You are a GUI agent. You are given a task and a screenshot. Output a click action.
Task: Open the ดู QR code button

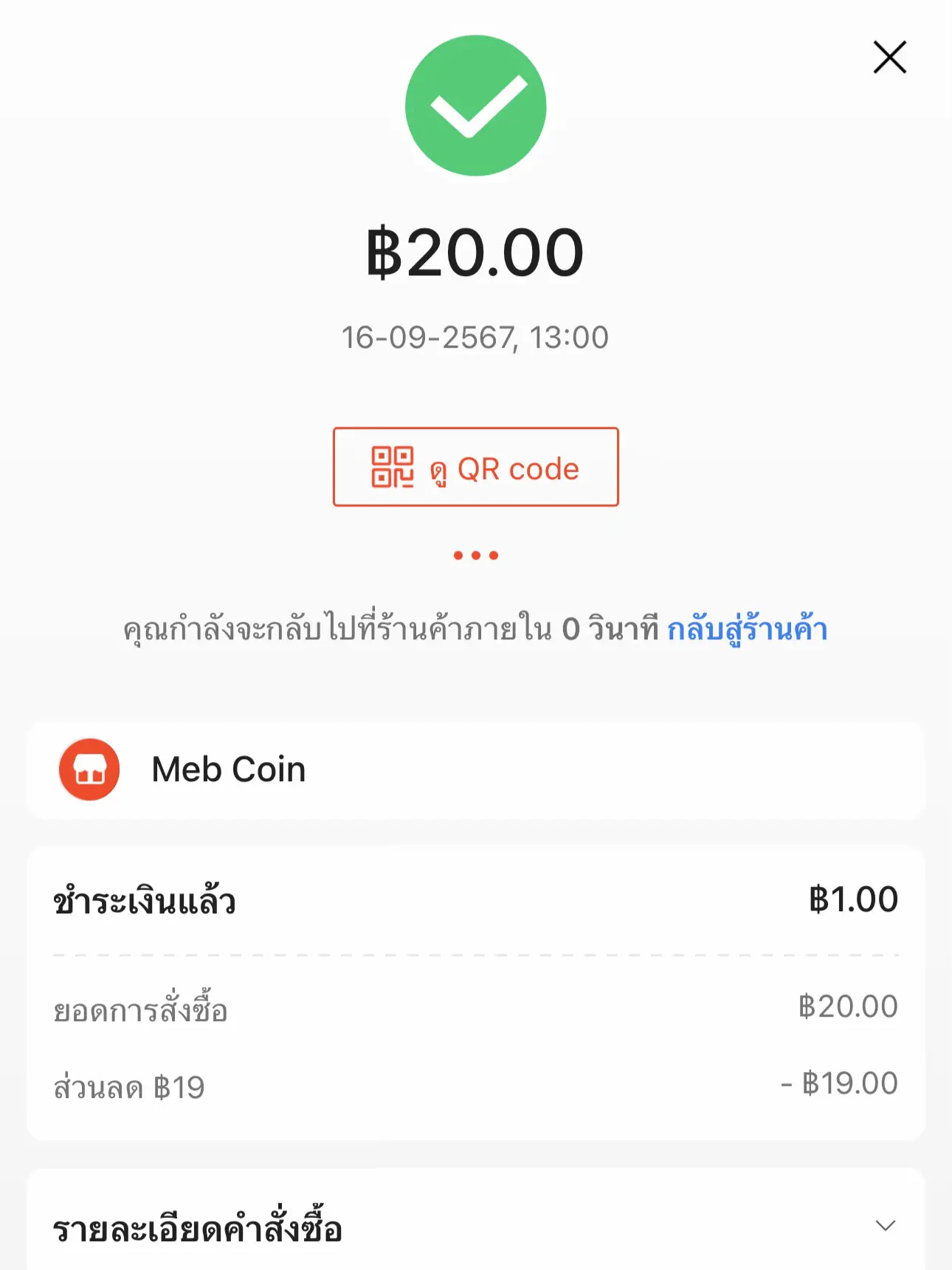pyautogui.click(x=476, y=468)
